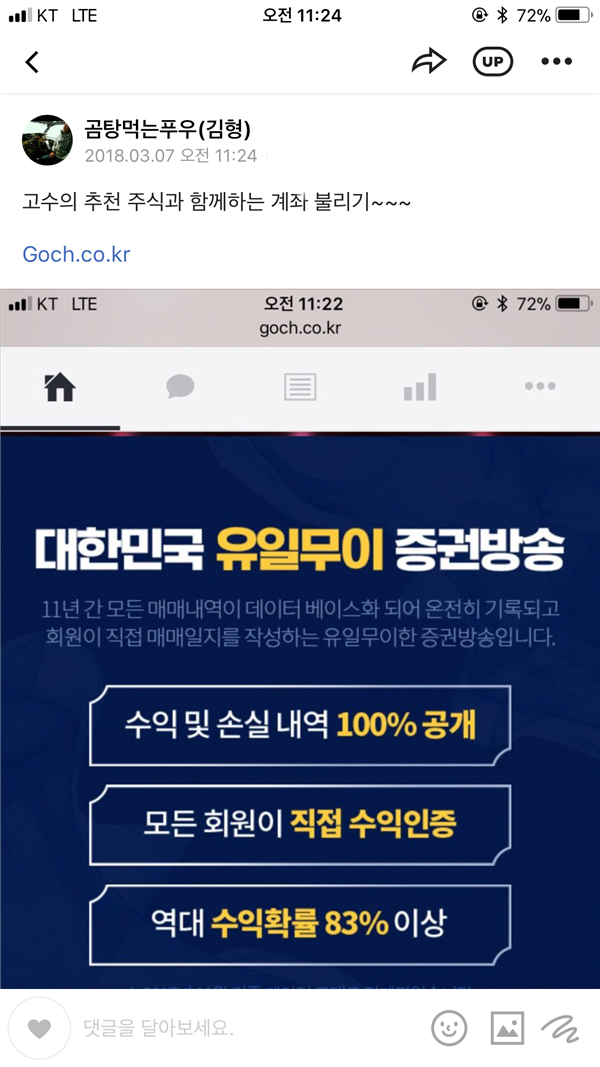
Task: Open the emoticon sticker picker
Action: click(449, 1027)
